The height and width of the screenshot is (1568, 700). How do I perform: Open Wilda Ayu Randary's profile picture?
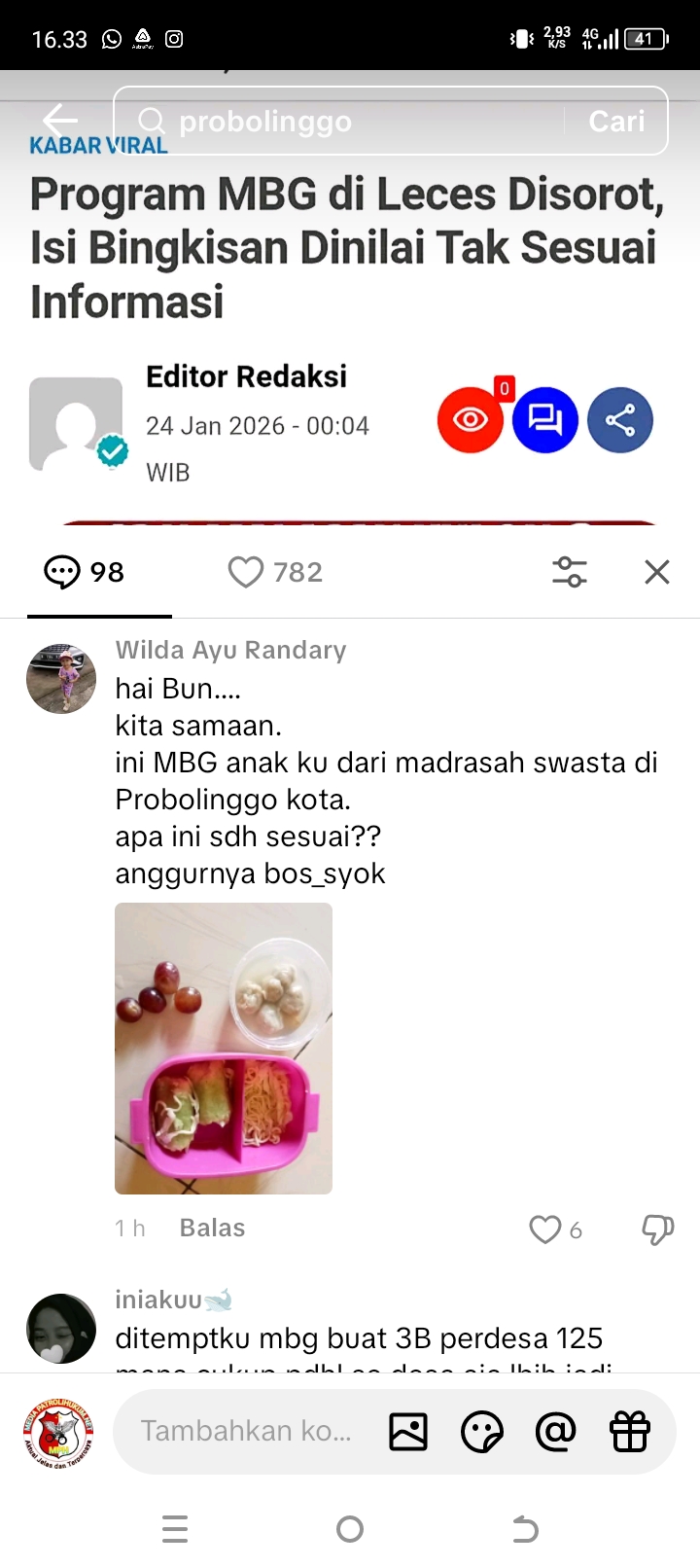click(x=61, y=679)
